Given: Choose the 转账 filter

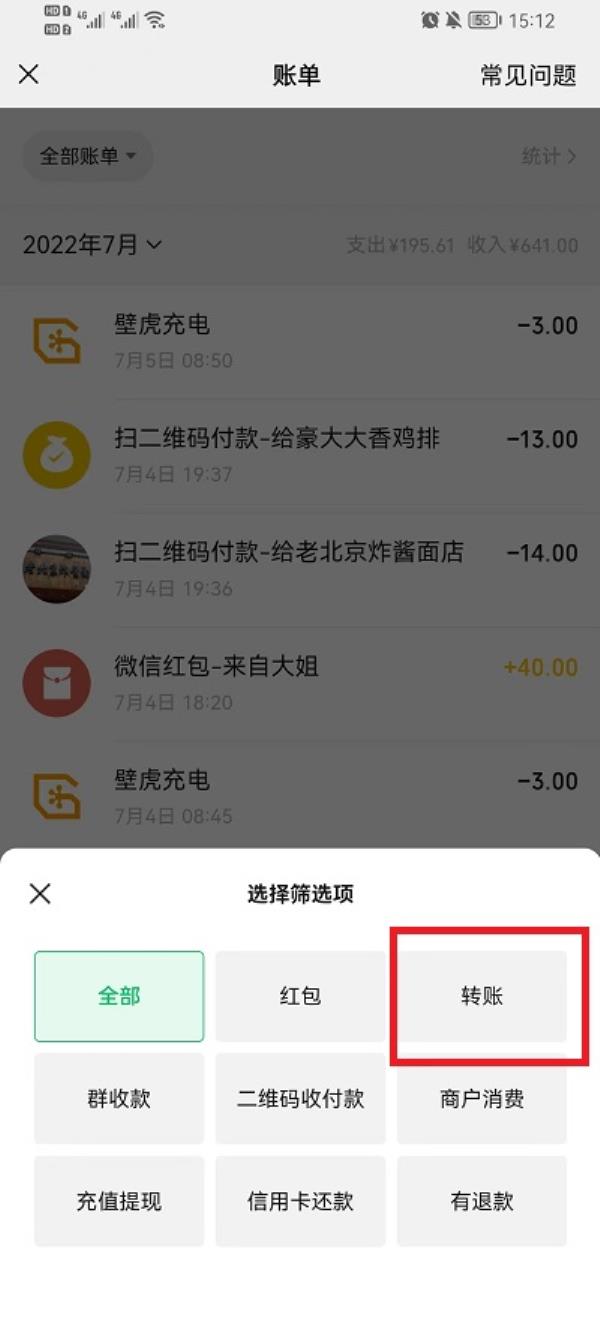Looking at the screenshot, I should pos(482,996).
